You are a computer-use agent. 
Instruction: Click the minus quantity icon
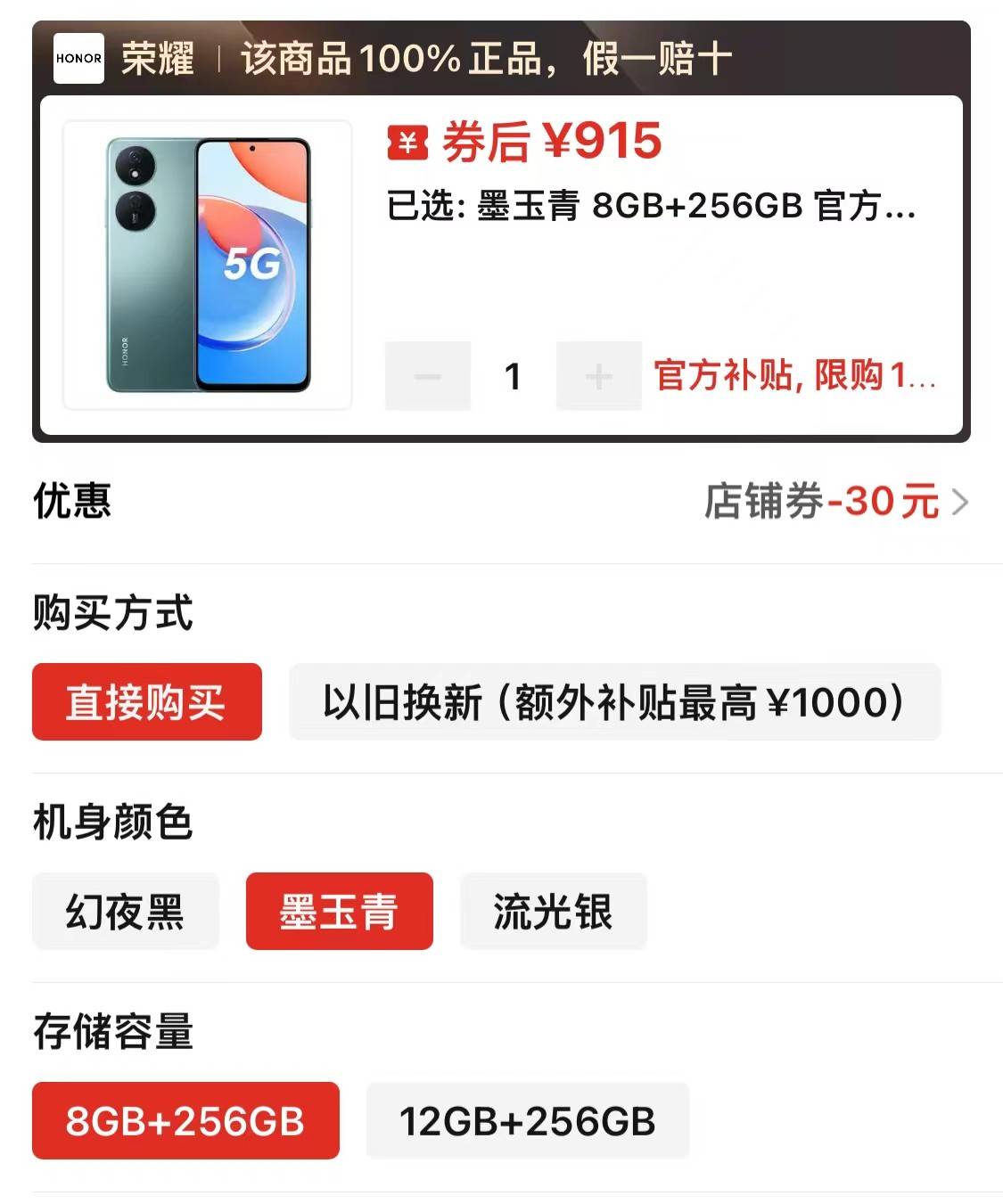click(x=428, y=377)
